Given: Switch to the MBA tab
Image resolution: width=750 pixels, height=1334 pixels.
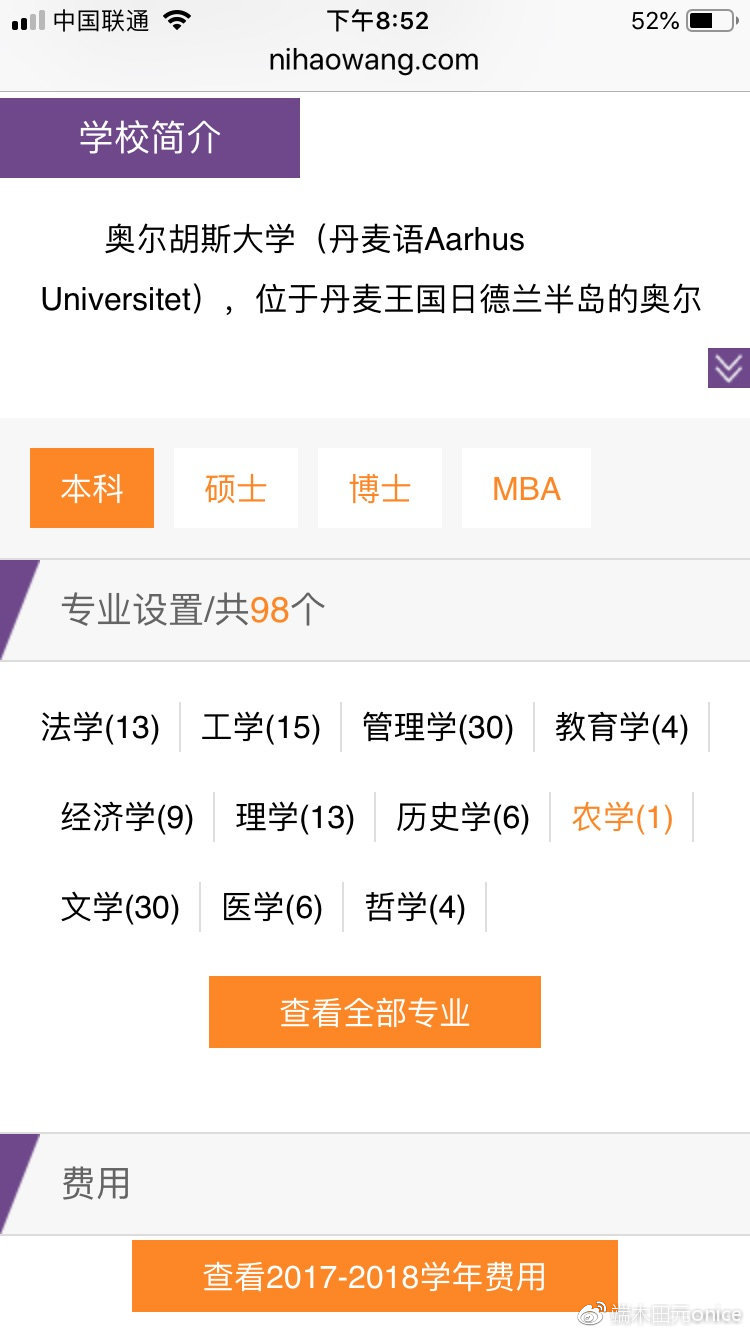Looking at the screenshot, I should (526, 488).
